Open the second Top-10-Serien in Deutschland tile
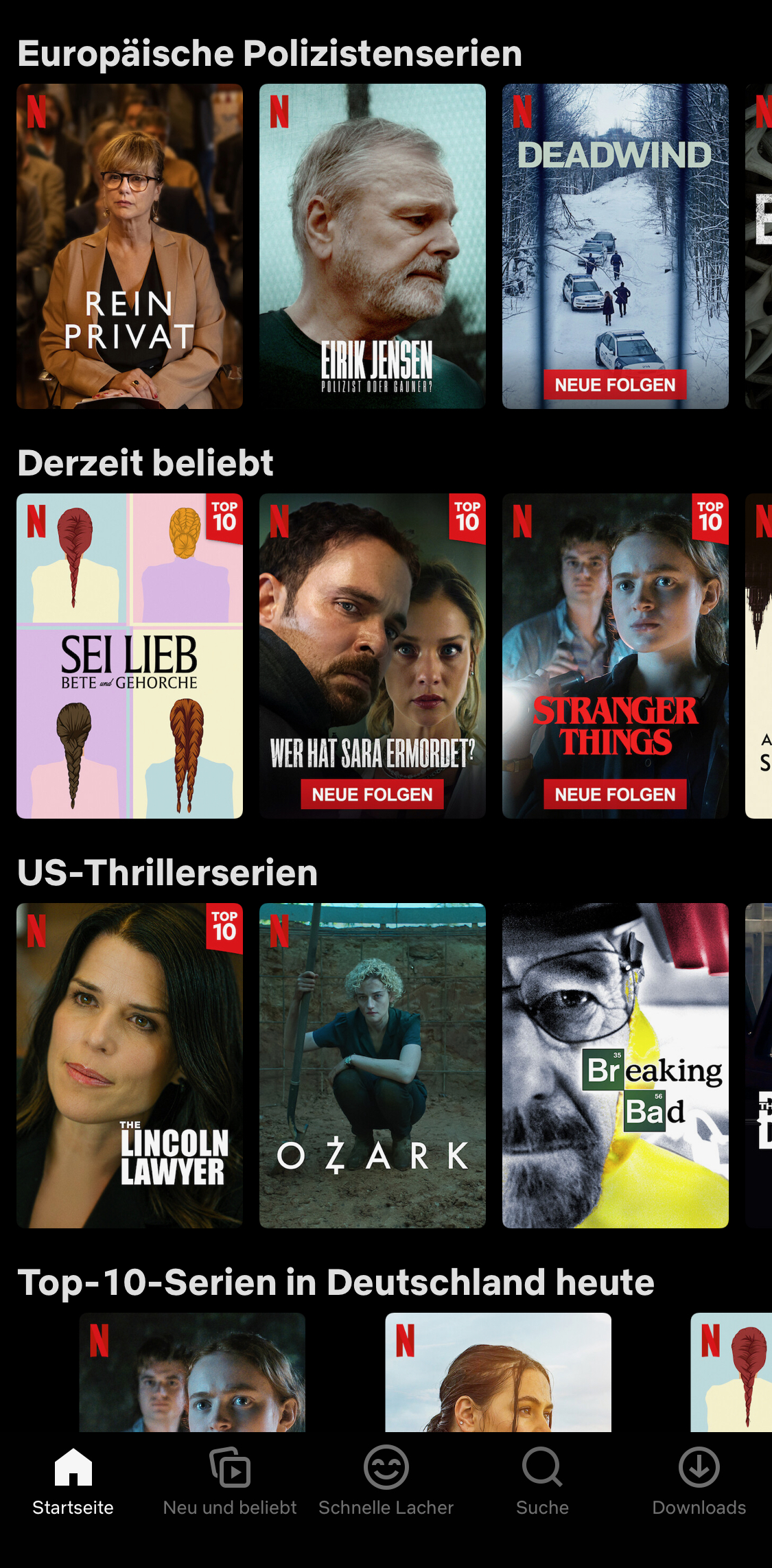Image resolution: width=772 pixels, height=1568 pixels. point(498,1372)
